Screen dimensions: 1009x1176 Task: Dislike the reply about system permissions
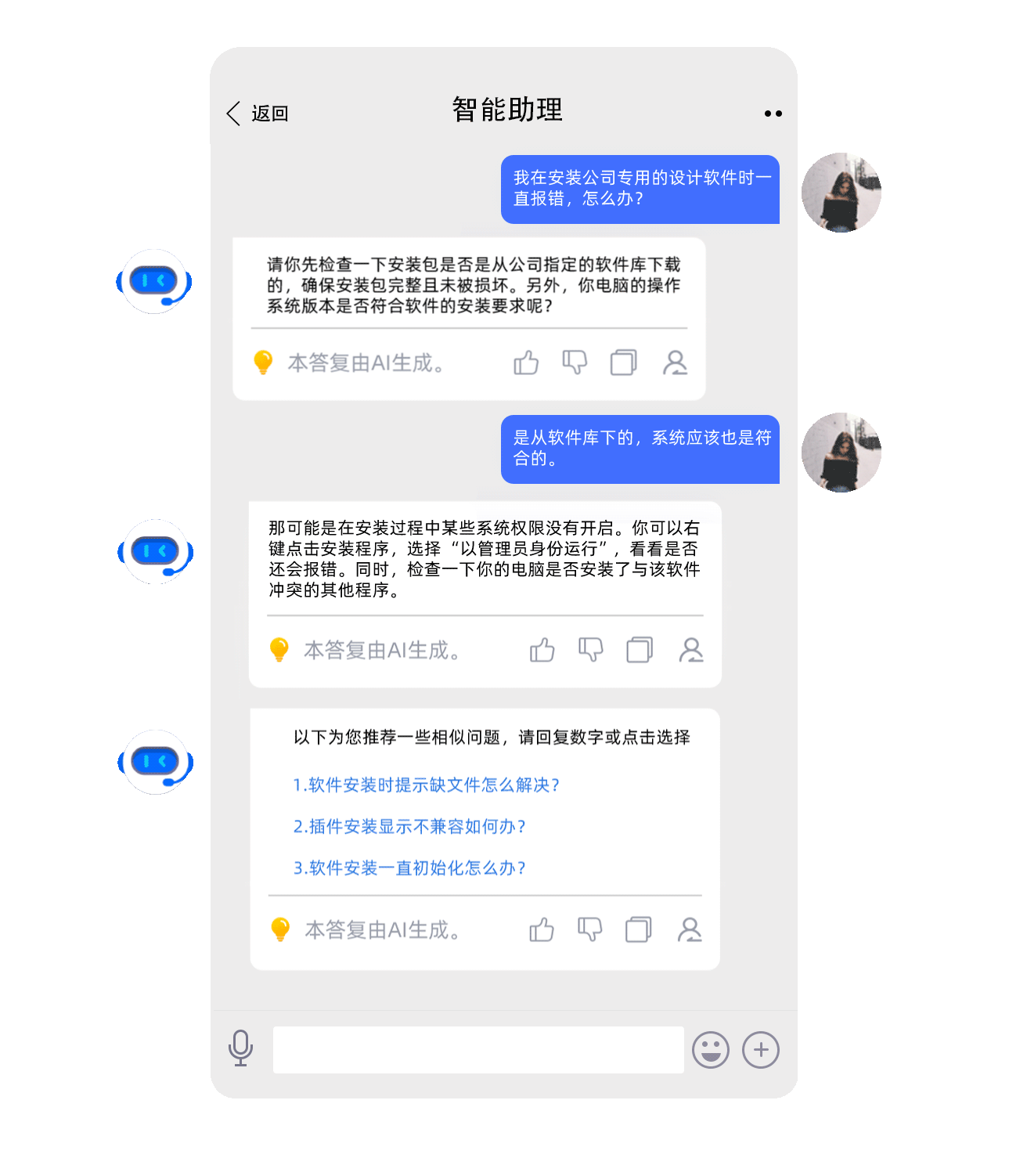(x=590, y=650)
